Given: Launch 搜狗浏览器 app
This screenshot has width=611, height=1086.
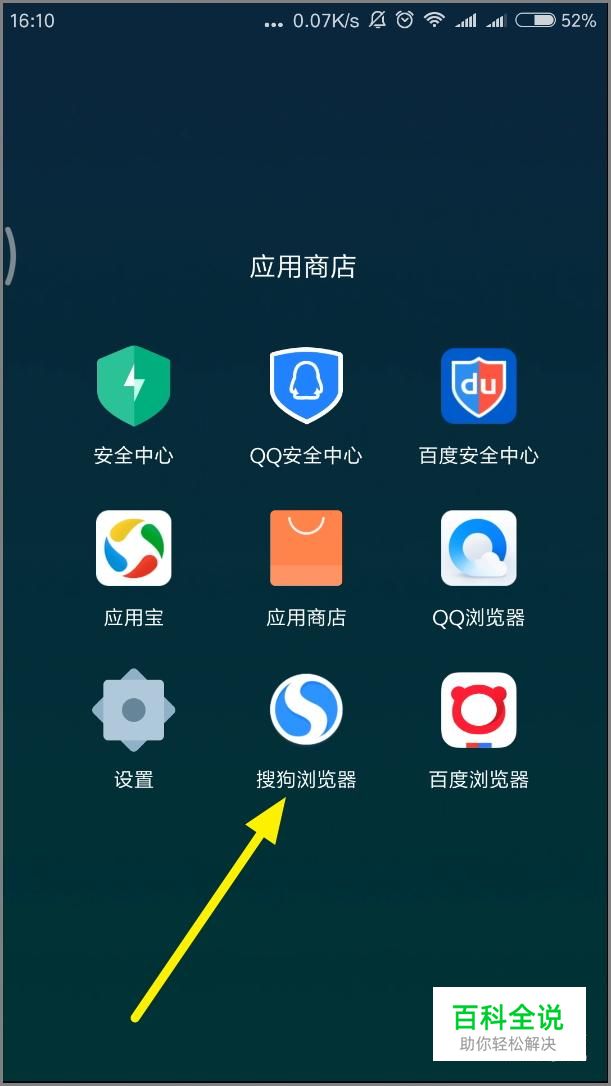Looking at the screenshot, I should (306, 710).
